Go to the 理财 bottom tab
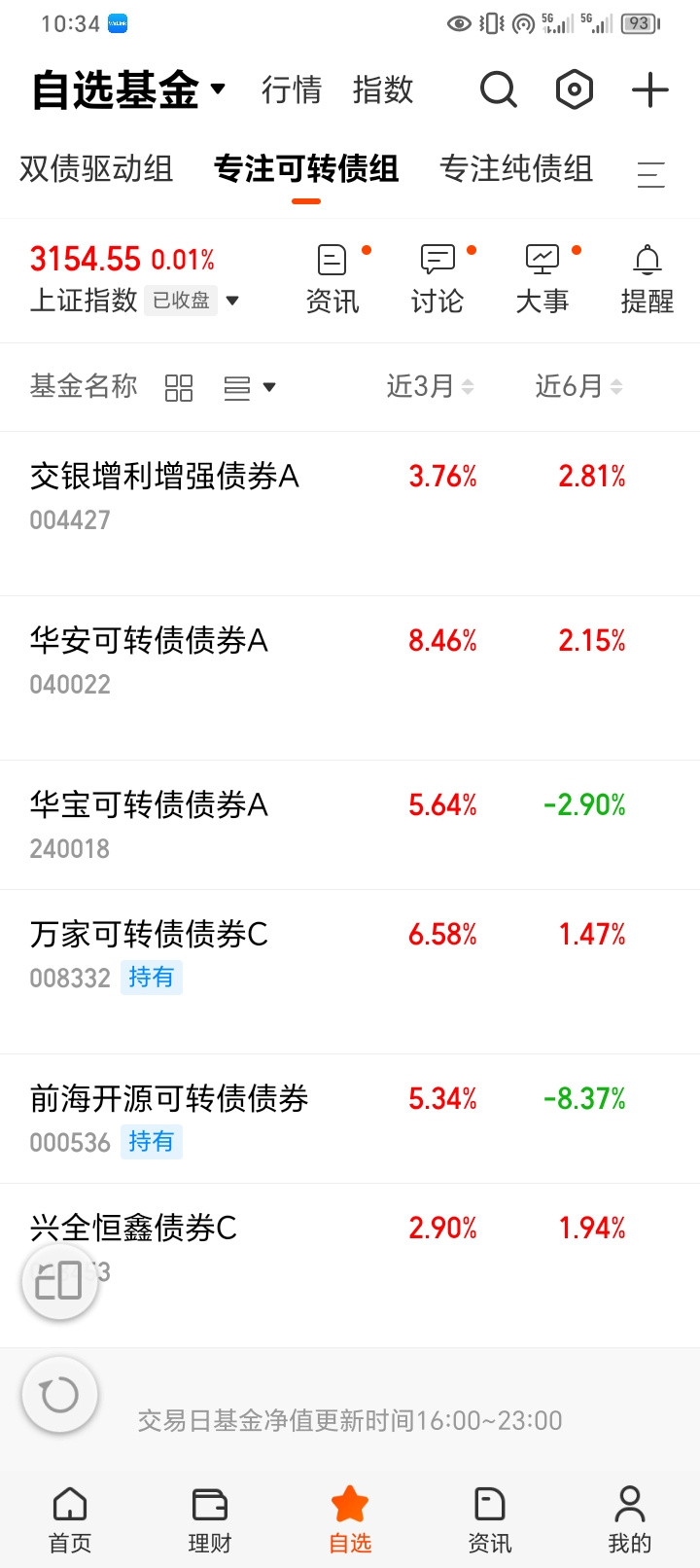 (x=210, y=1519)
